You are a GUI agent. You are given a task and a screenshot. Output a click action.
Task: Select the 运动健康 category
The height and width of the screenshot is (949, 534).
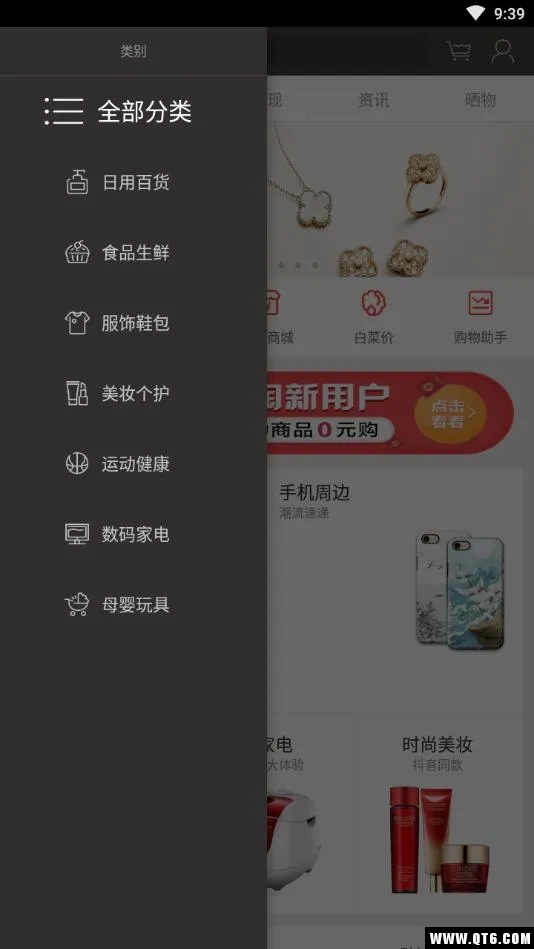(x=117, y=464)
